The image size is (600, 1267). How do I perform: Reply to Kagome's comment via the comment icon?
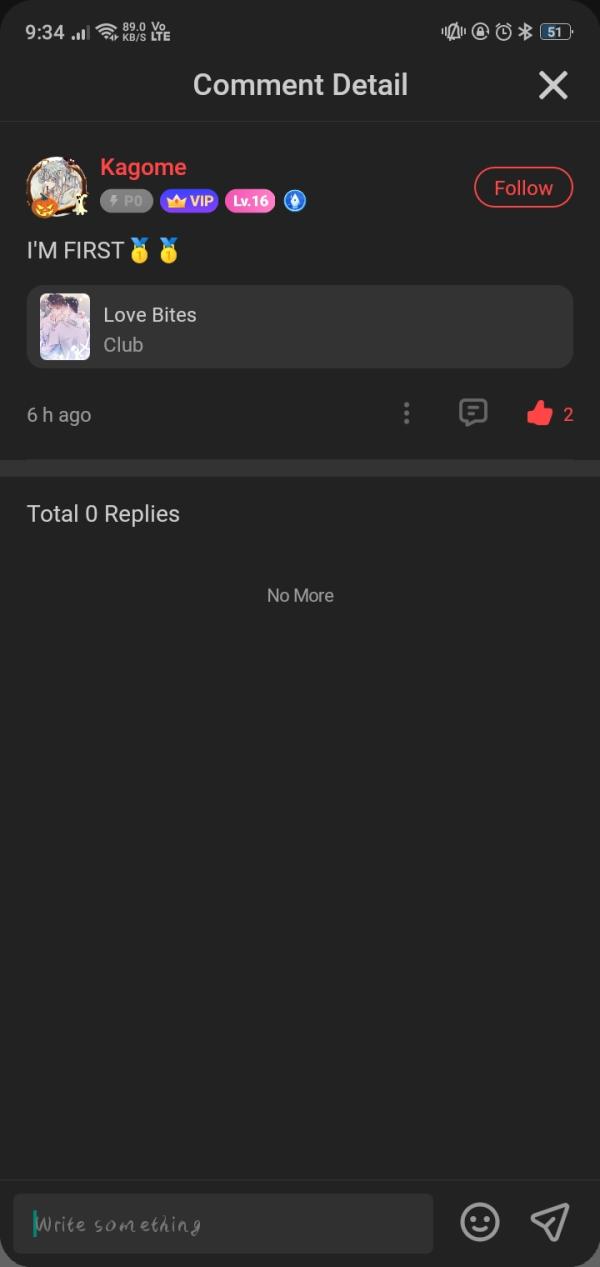point(473,413)
